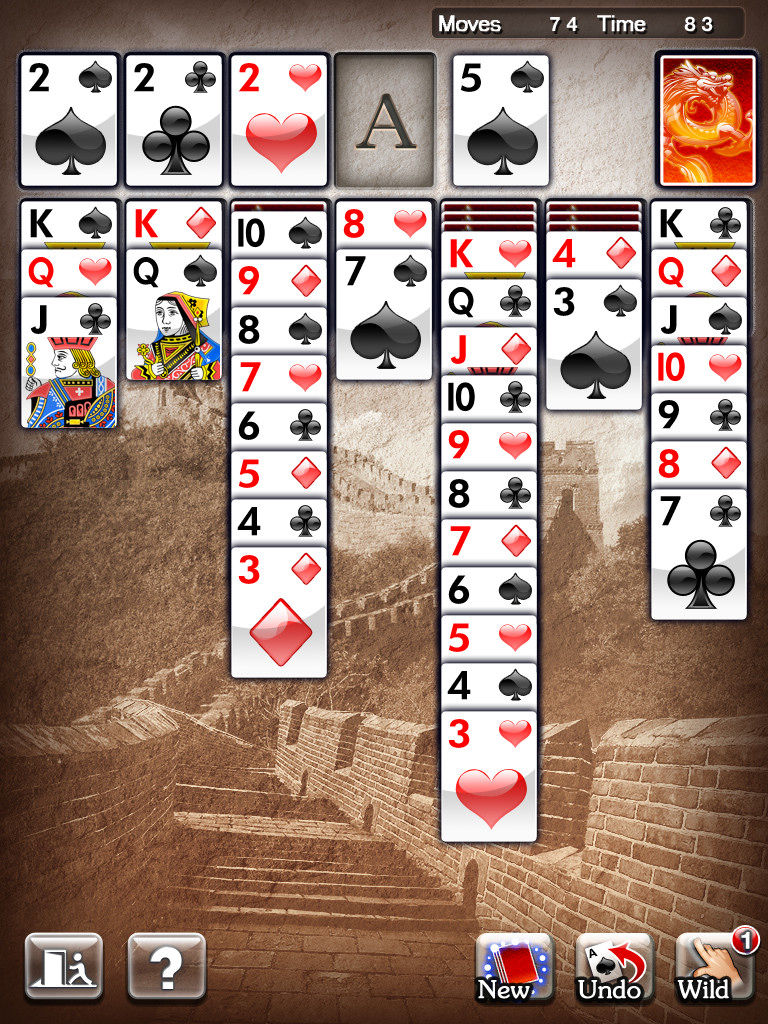Select the 5 of spades waste card
768x1024 pixels.
(500, 120)
